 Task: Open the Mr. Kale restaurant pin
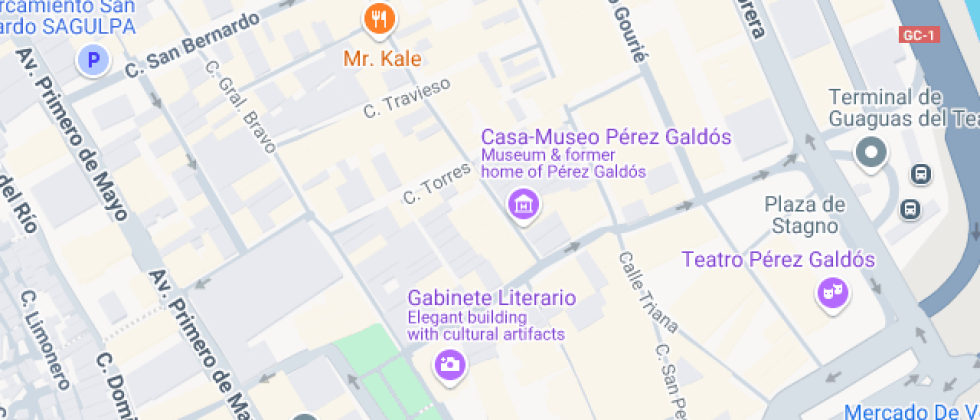click(379, 17)
